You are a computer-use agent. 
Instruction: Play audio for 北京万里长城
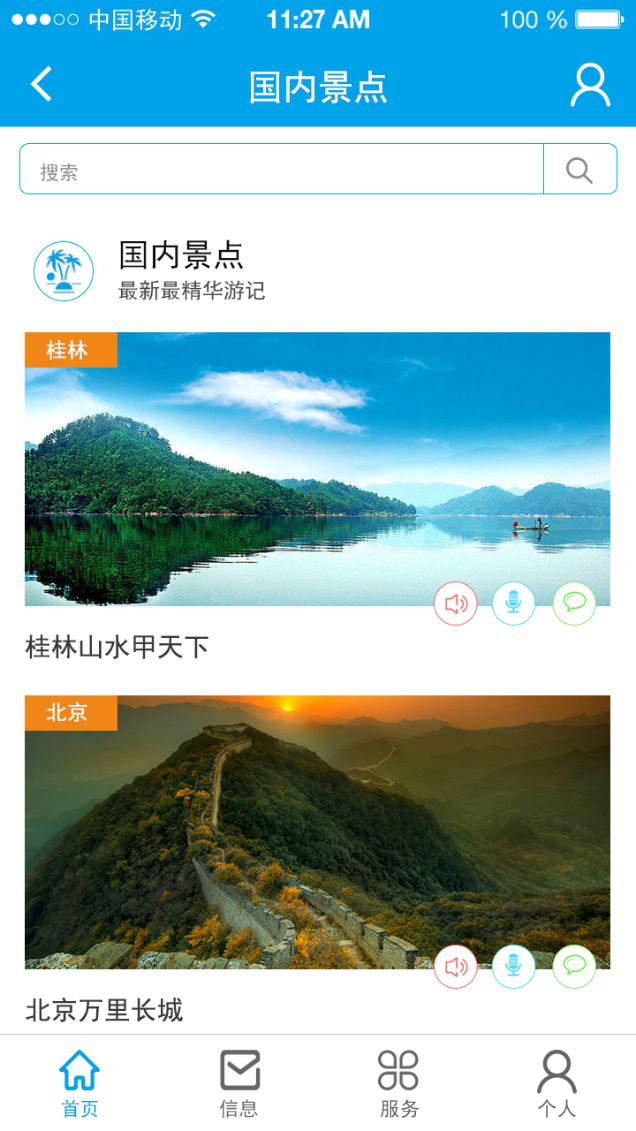(456, 966)
